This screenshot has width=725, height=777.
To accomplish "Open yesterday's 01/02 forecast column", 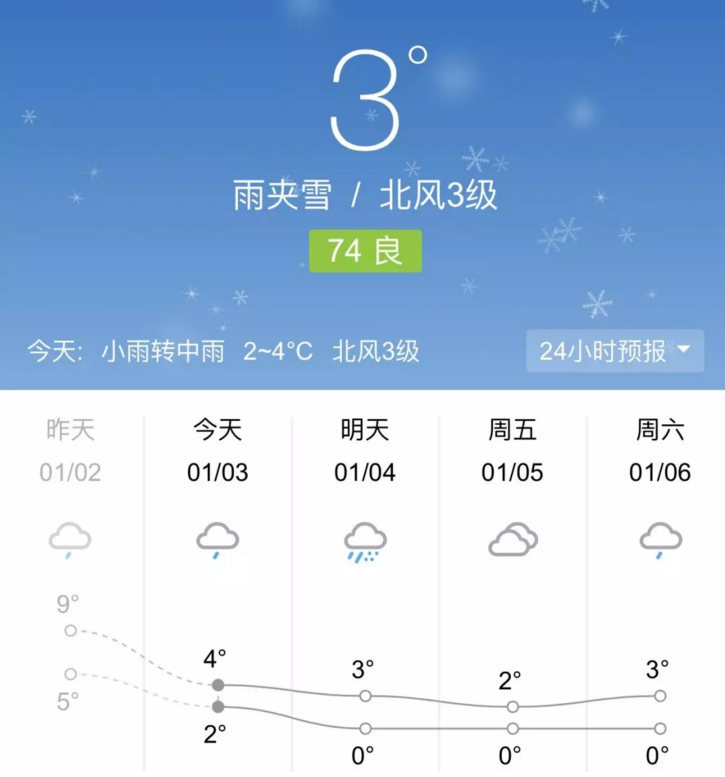I will click(71, 500).
